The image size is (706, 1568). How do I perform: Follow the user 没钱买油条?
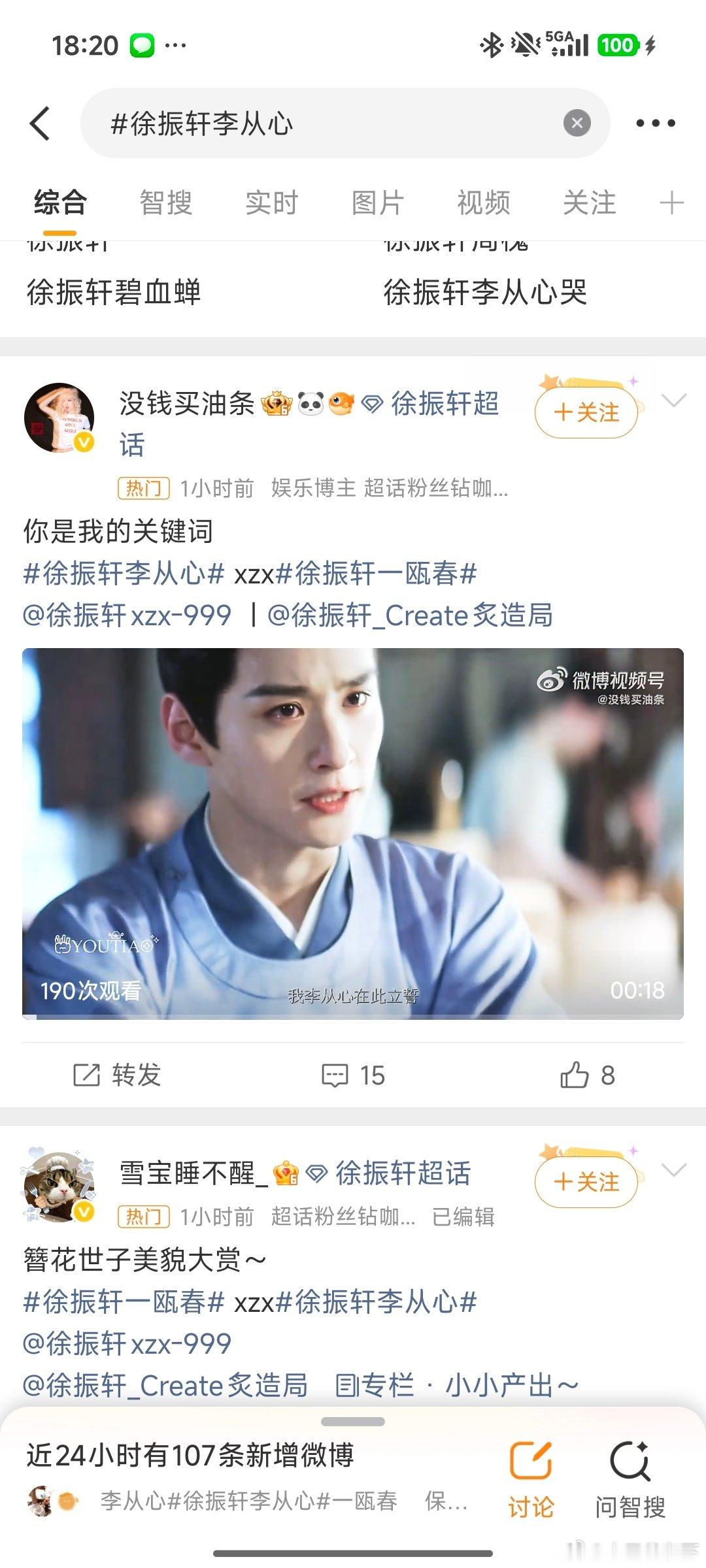click(x=586, y=412)
